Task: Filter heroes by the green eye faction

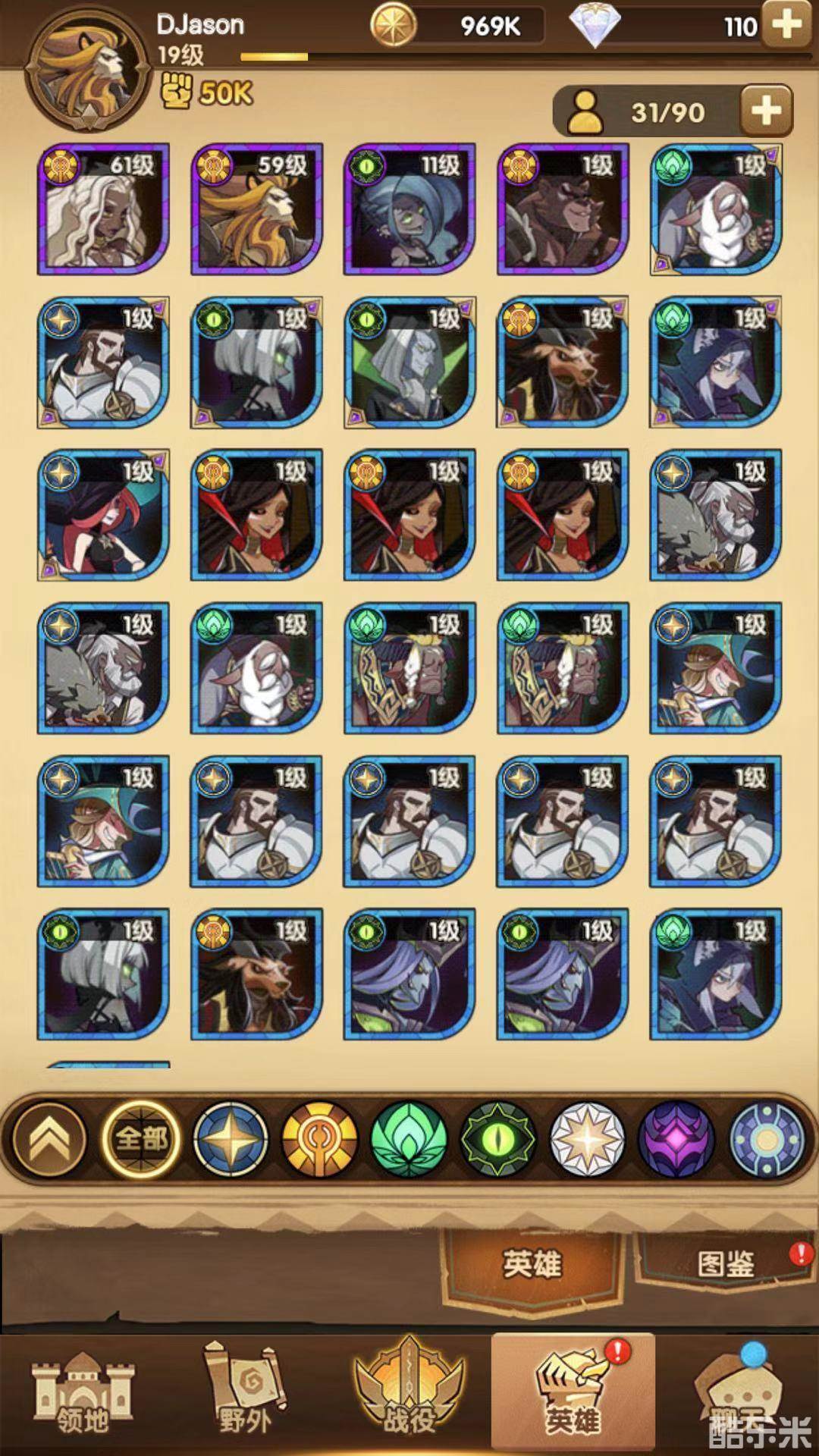Action: (x=498, y=1138)
